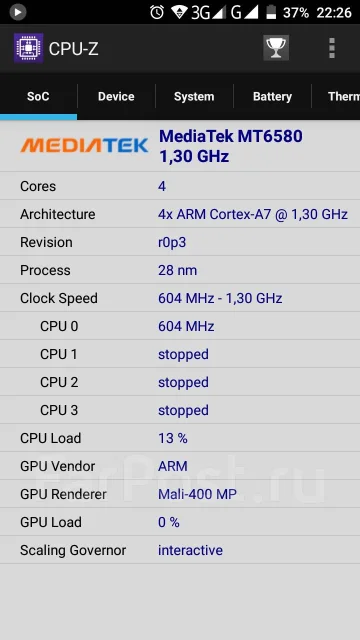360x640 pixels.
Task: Switch to the System tab
Action: pyautogui.click(x=194, y=96)
